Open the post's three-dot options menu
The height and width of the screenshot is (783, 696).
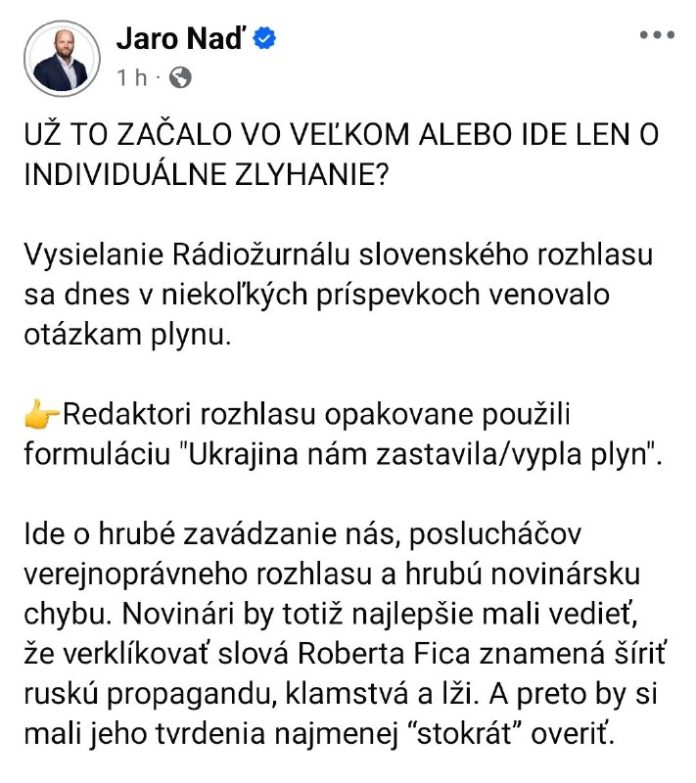tap(657, 35)
